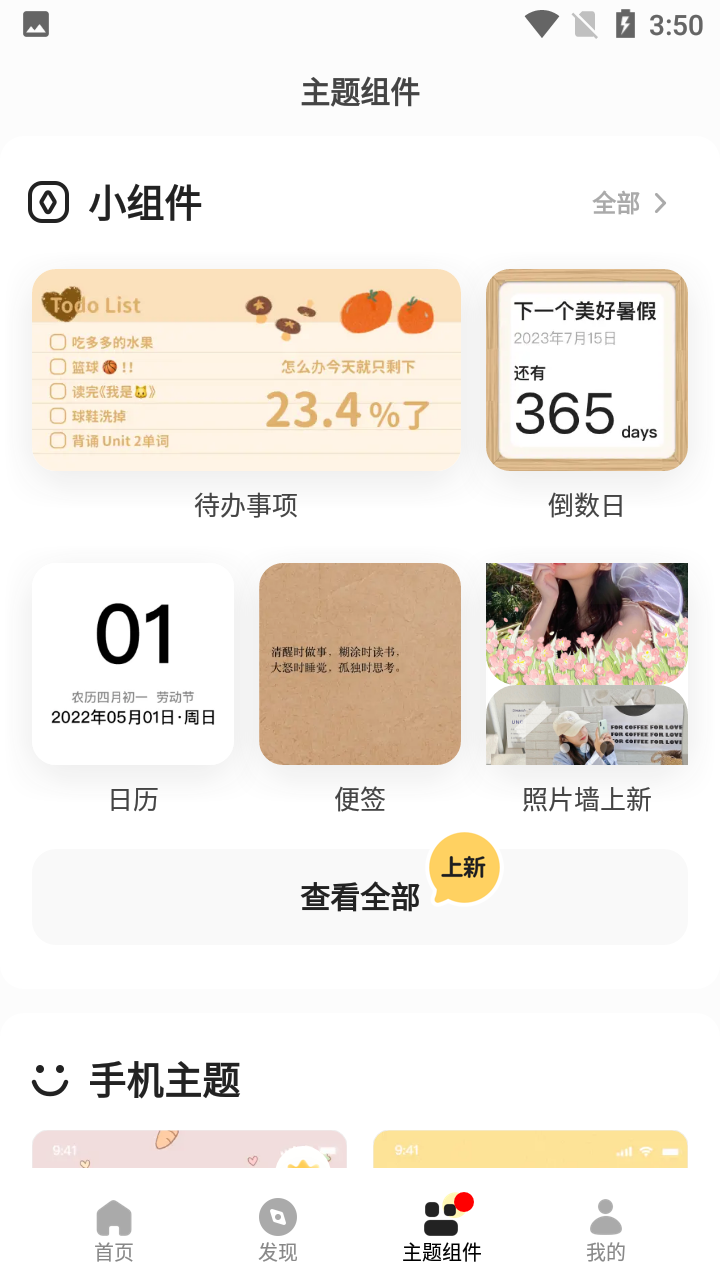The height and width of the screenshot is (1280, 720).
Task: Go to the 发现 tab
Action: pos(278,1232)
